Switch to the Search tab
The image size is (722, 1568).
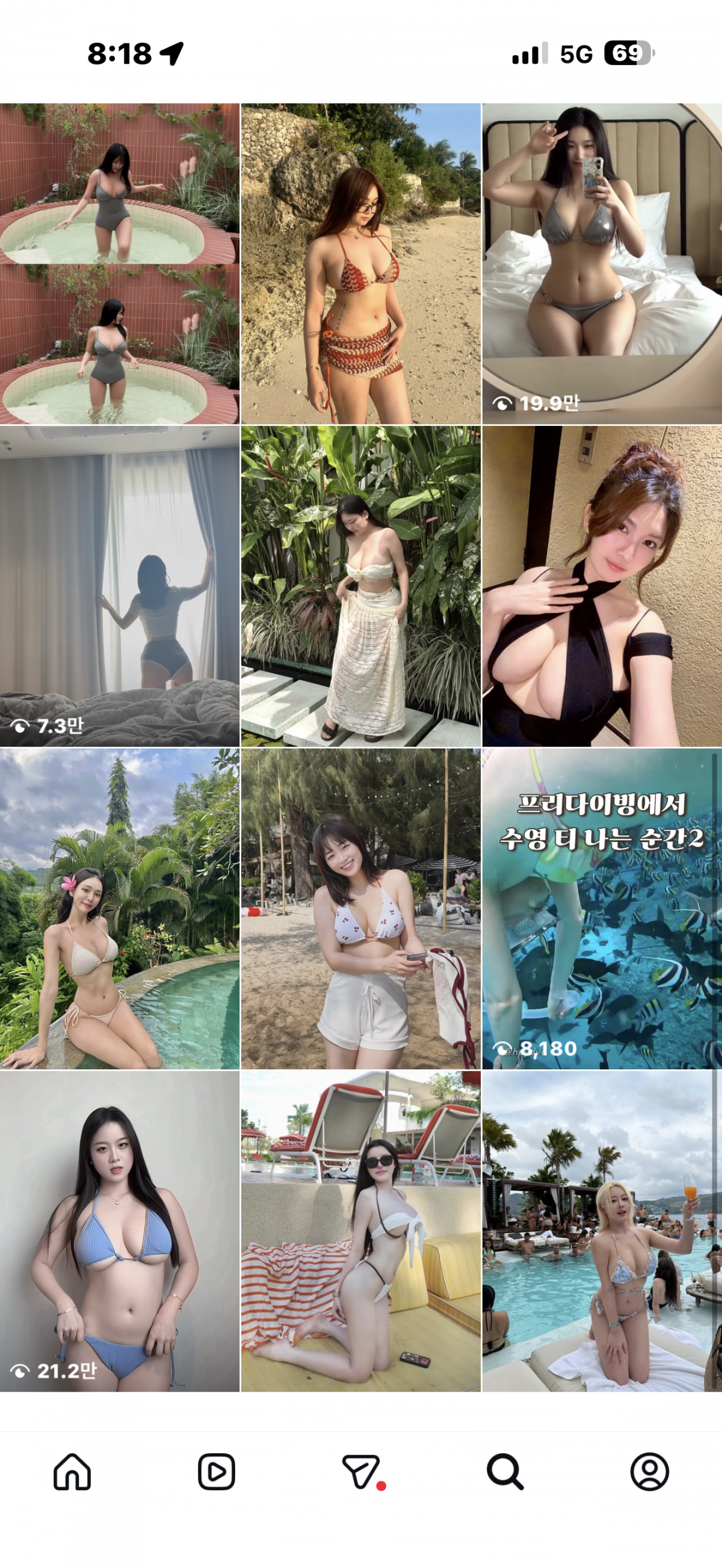click(x=505, y=1472)
